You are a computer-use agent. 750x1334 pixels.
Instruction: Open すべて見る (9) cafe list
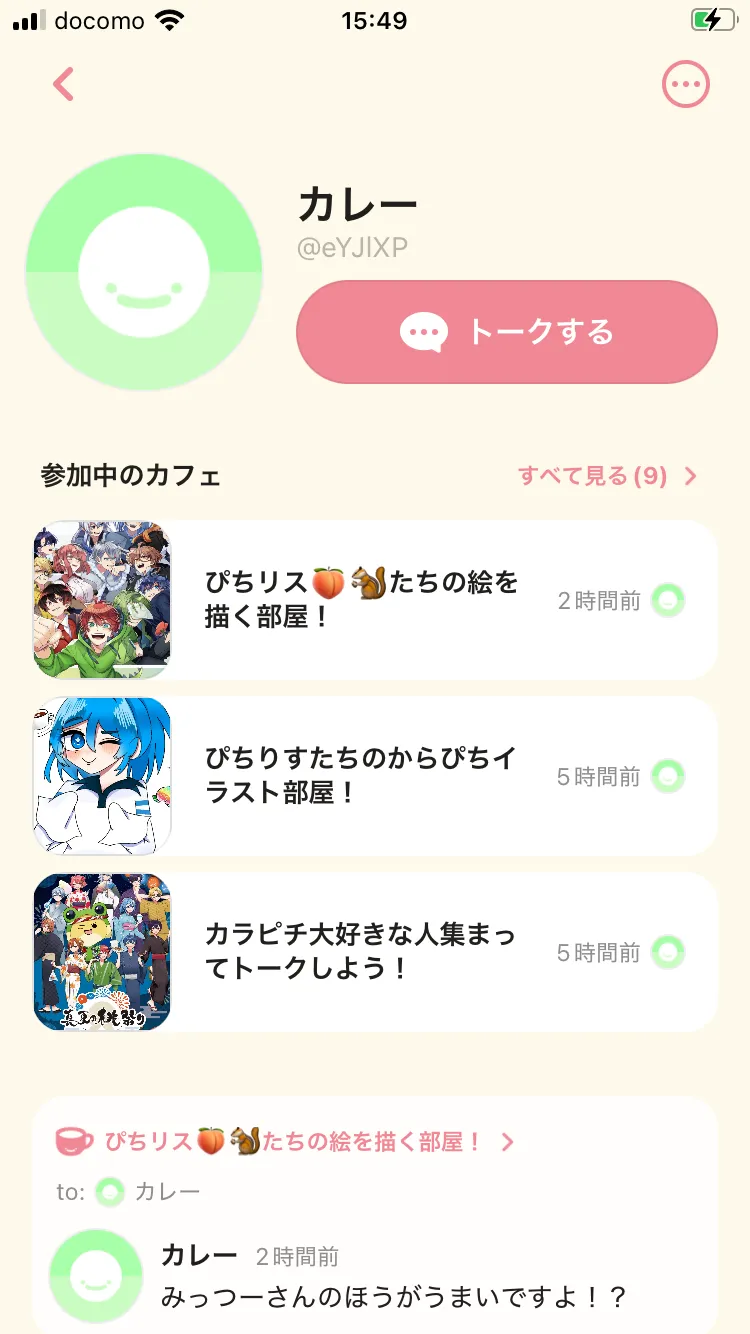(607, 476)
